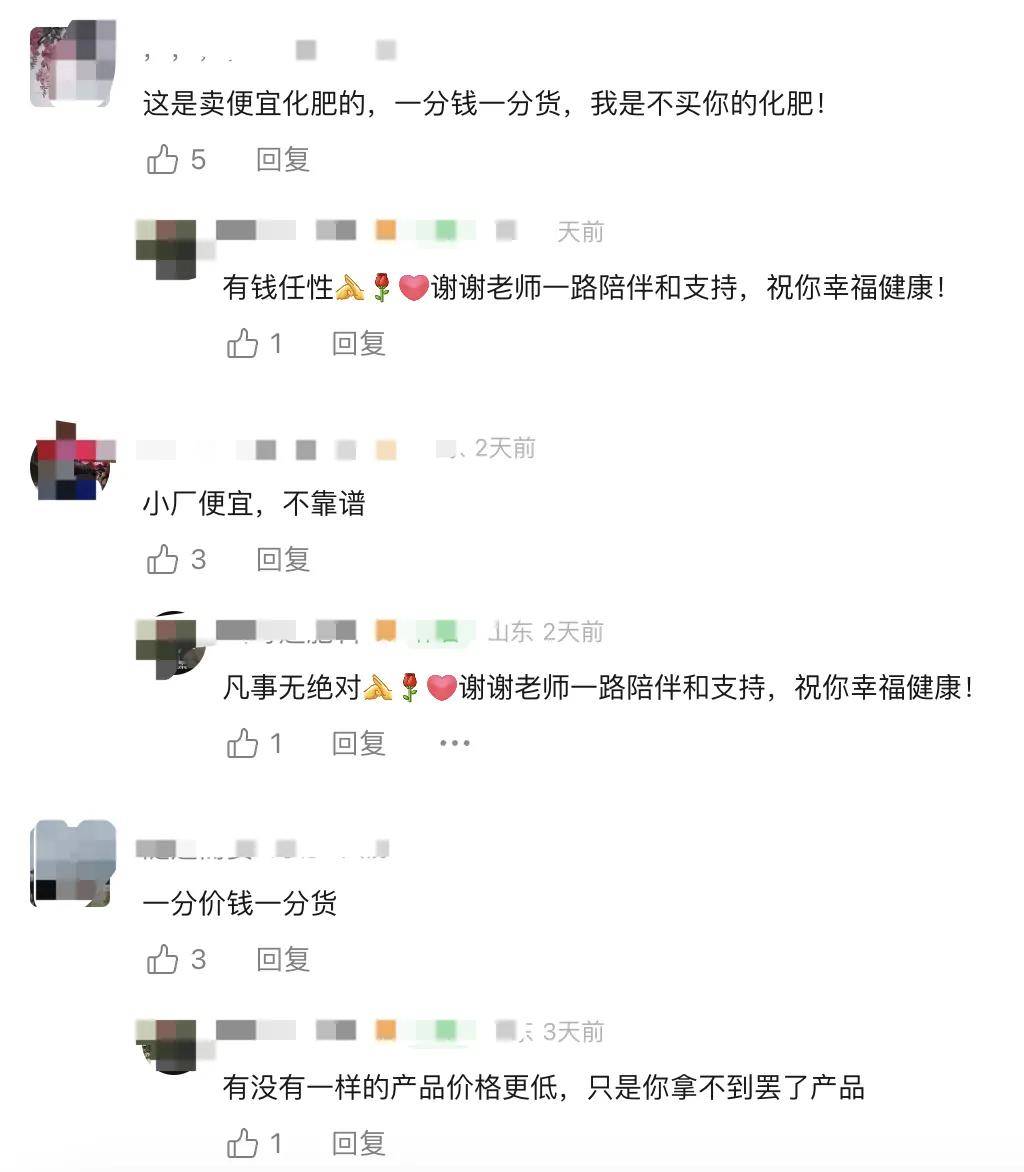Like the reply starting with 凡事无绝对

tap(243, 744)
